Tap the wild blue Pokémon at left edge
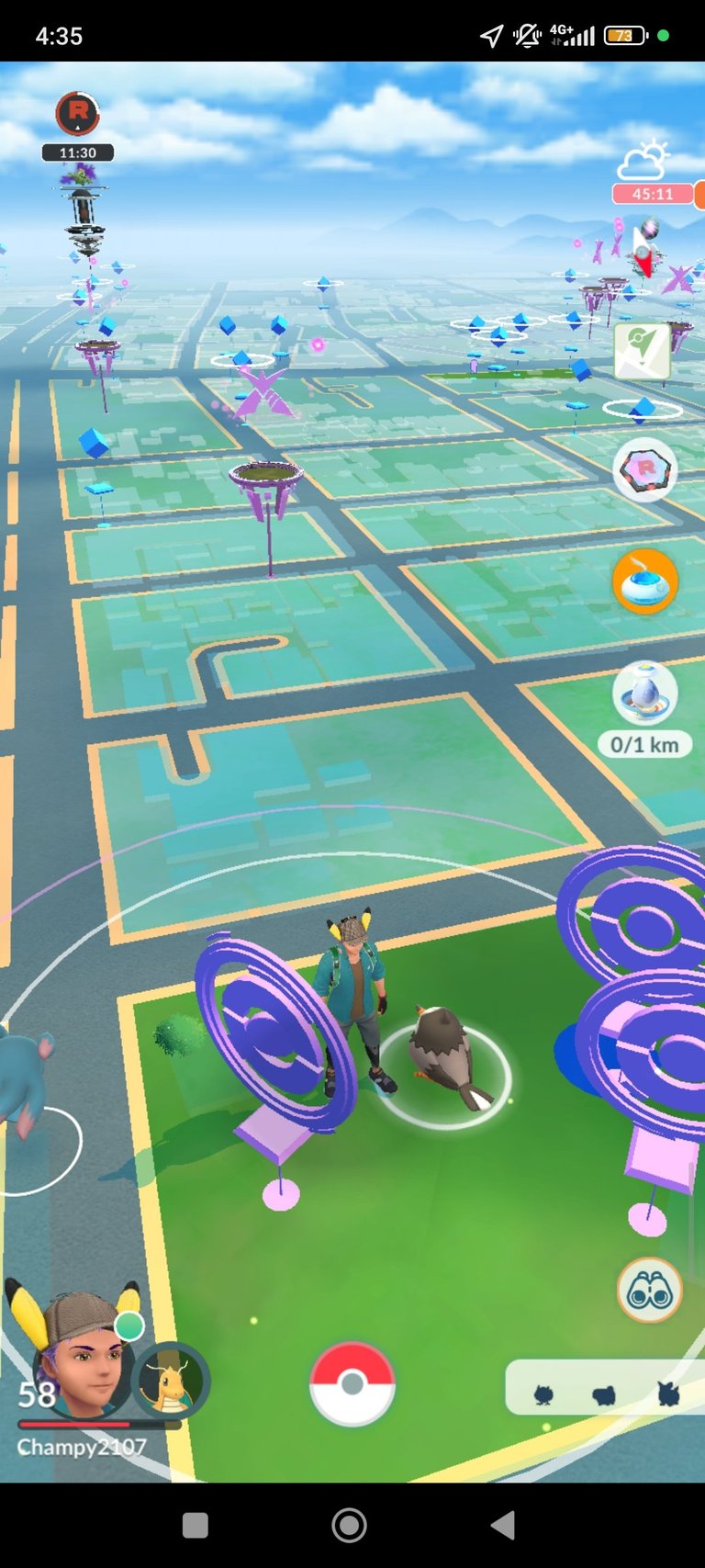705x1568 pixels. pos(22,1077)
